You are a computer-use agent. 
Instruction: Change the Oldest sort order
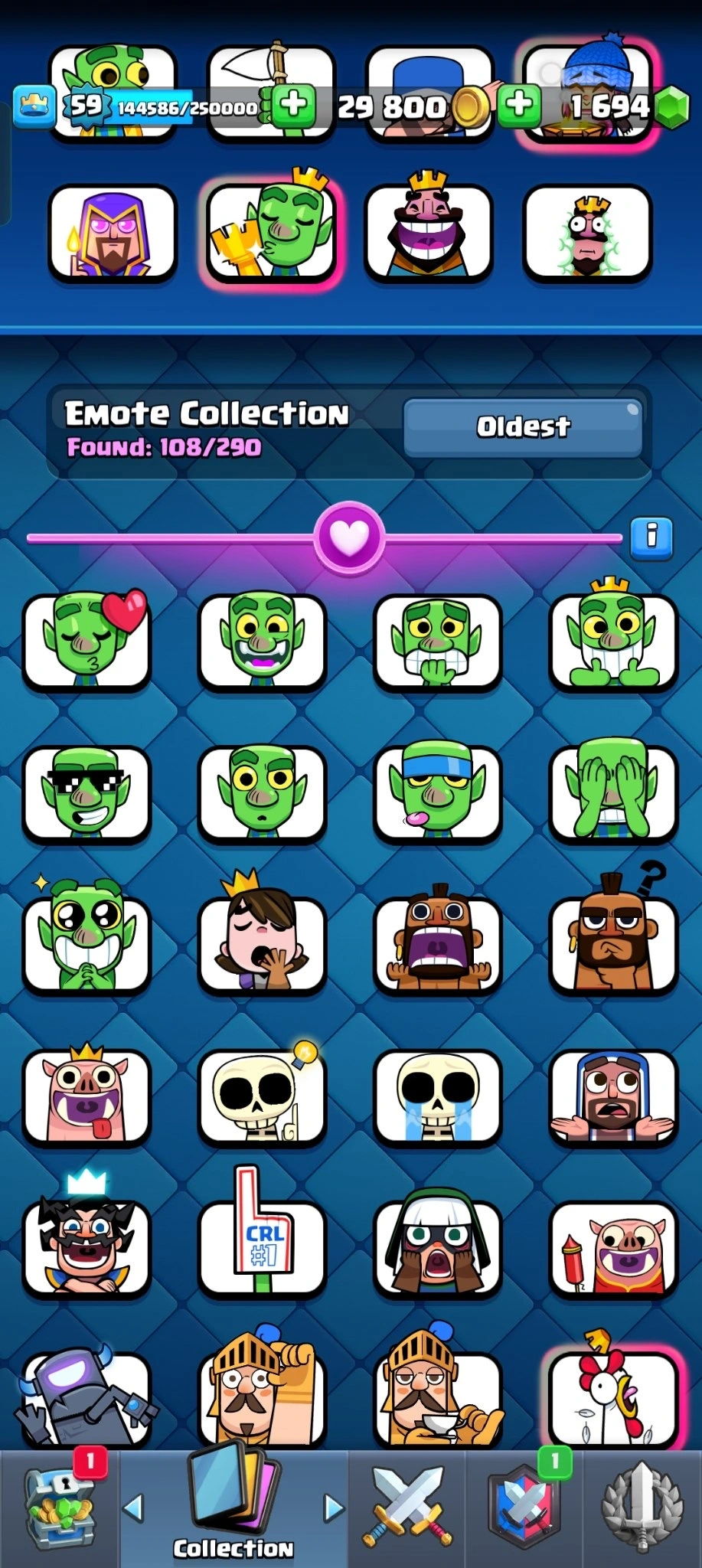pyautogui.click(x=523, y=426)
